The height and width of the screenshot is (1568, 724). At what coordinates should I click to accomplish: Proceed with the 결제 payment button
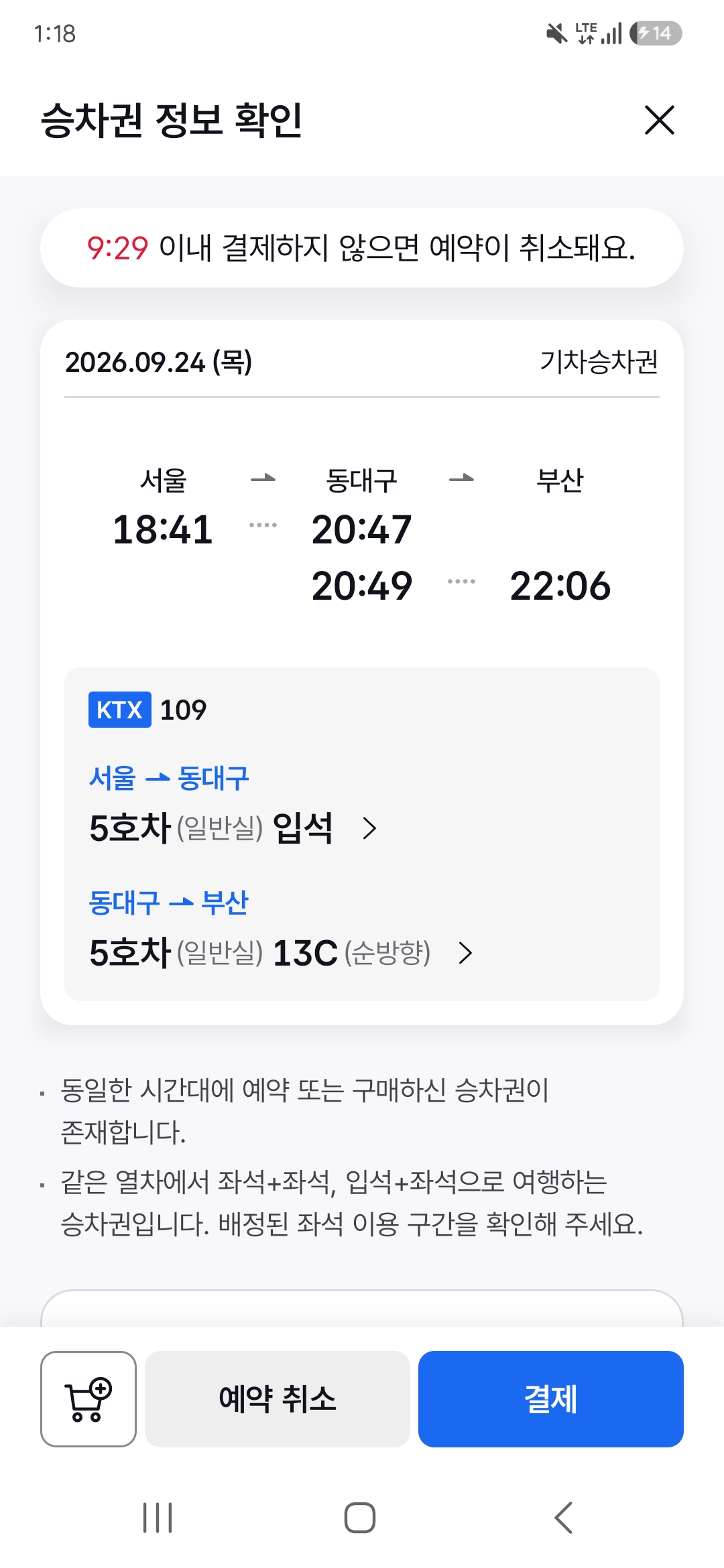pos(551,1399)
